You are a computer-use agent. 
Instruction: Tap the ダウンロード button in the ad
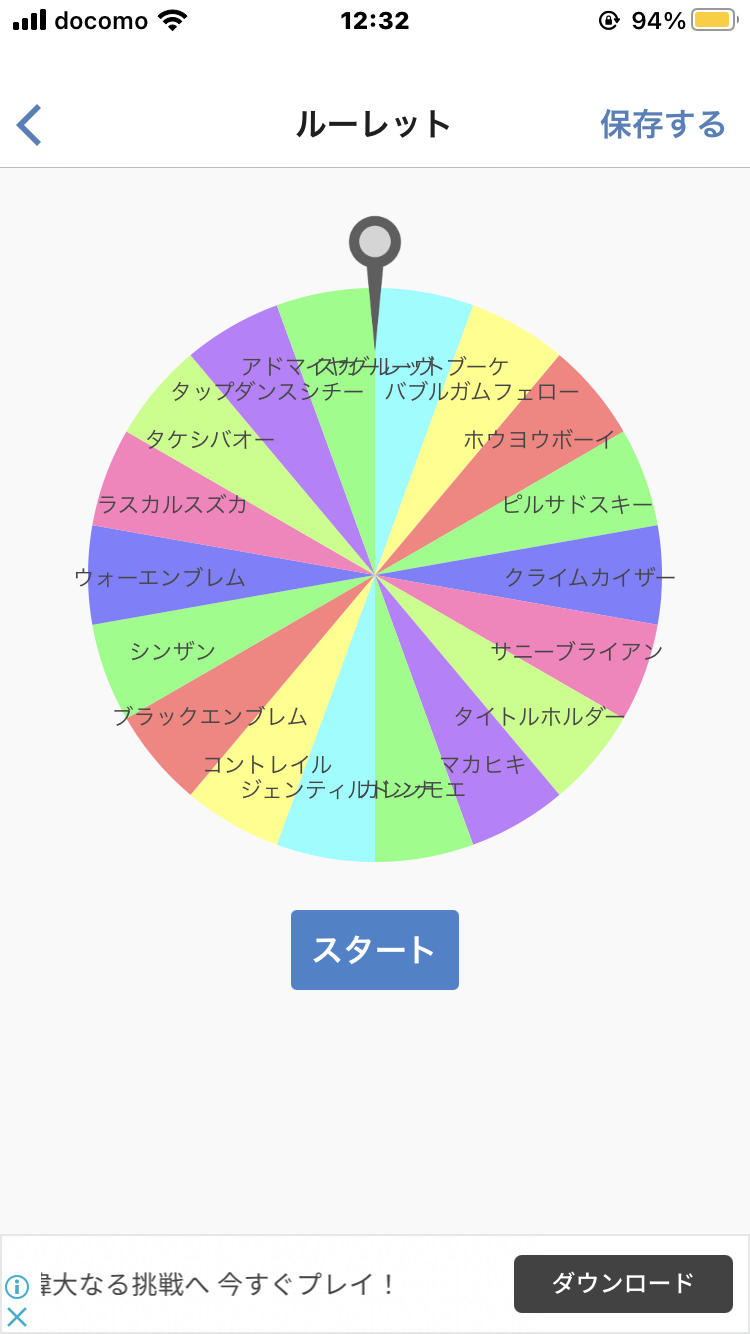tap(623, 1284)
